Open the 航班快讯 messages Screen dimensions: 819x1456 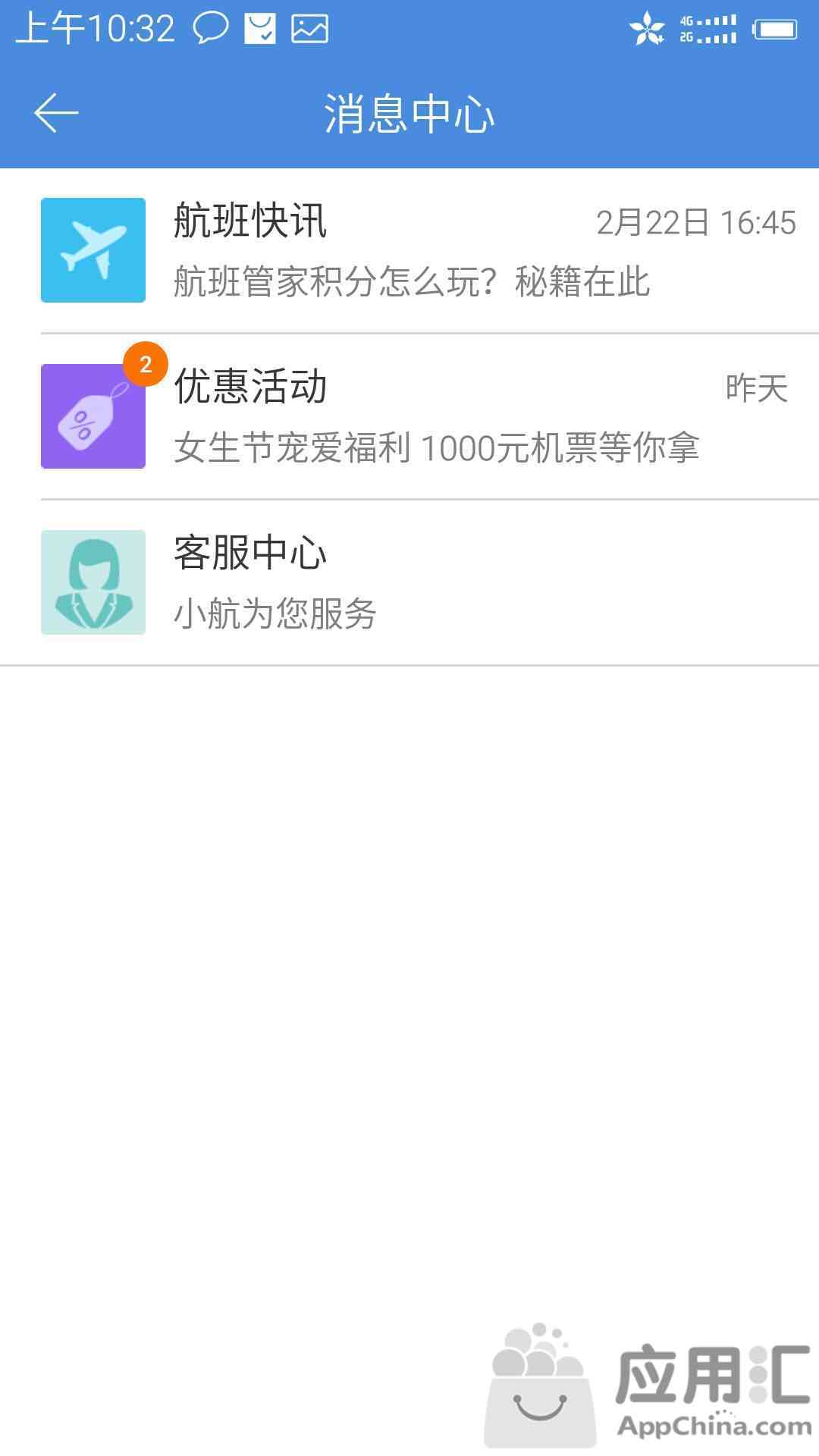(x=409, y=250)
